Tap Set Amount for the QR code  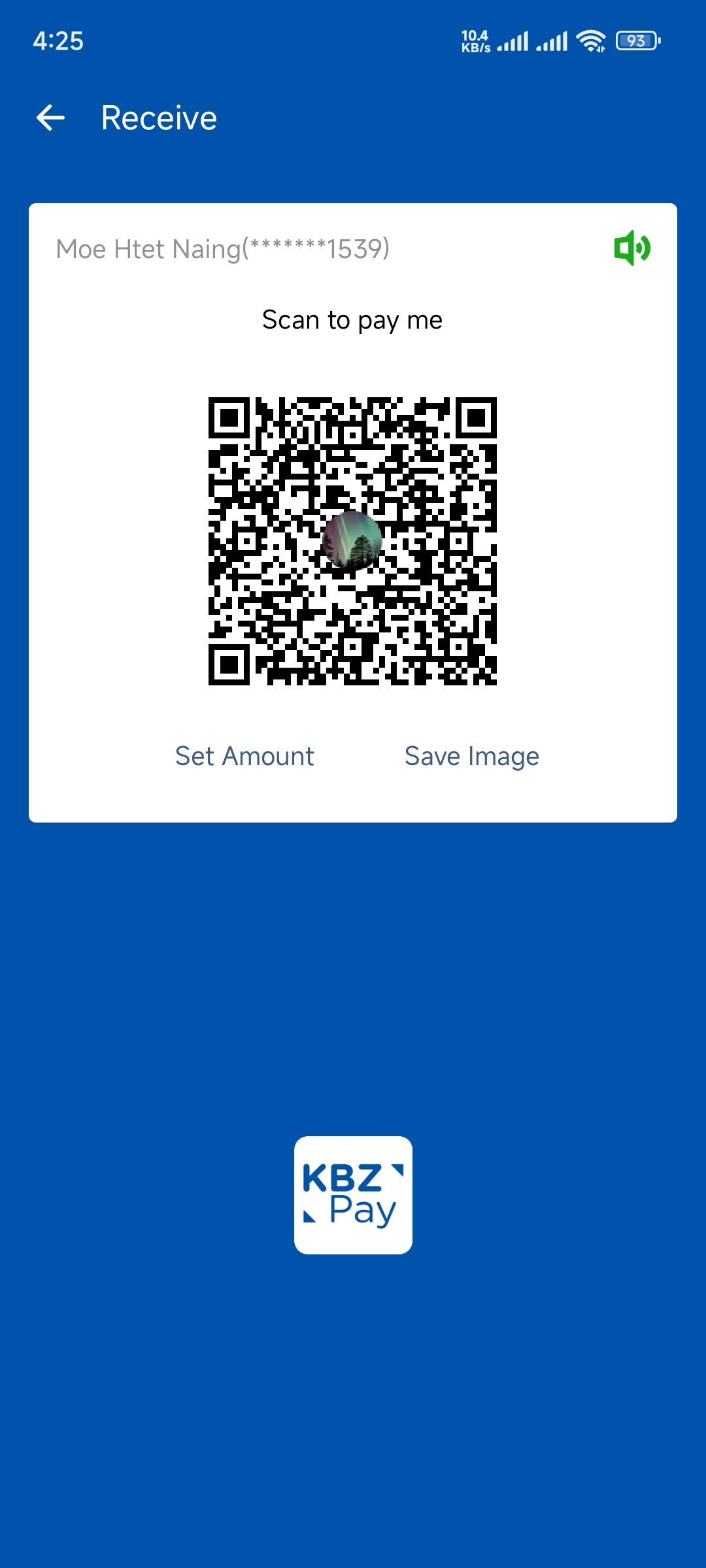(244, 757)
